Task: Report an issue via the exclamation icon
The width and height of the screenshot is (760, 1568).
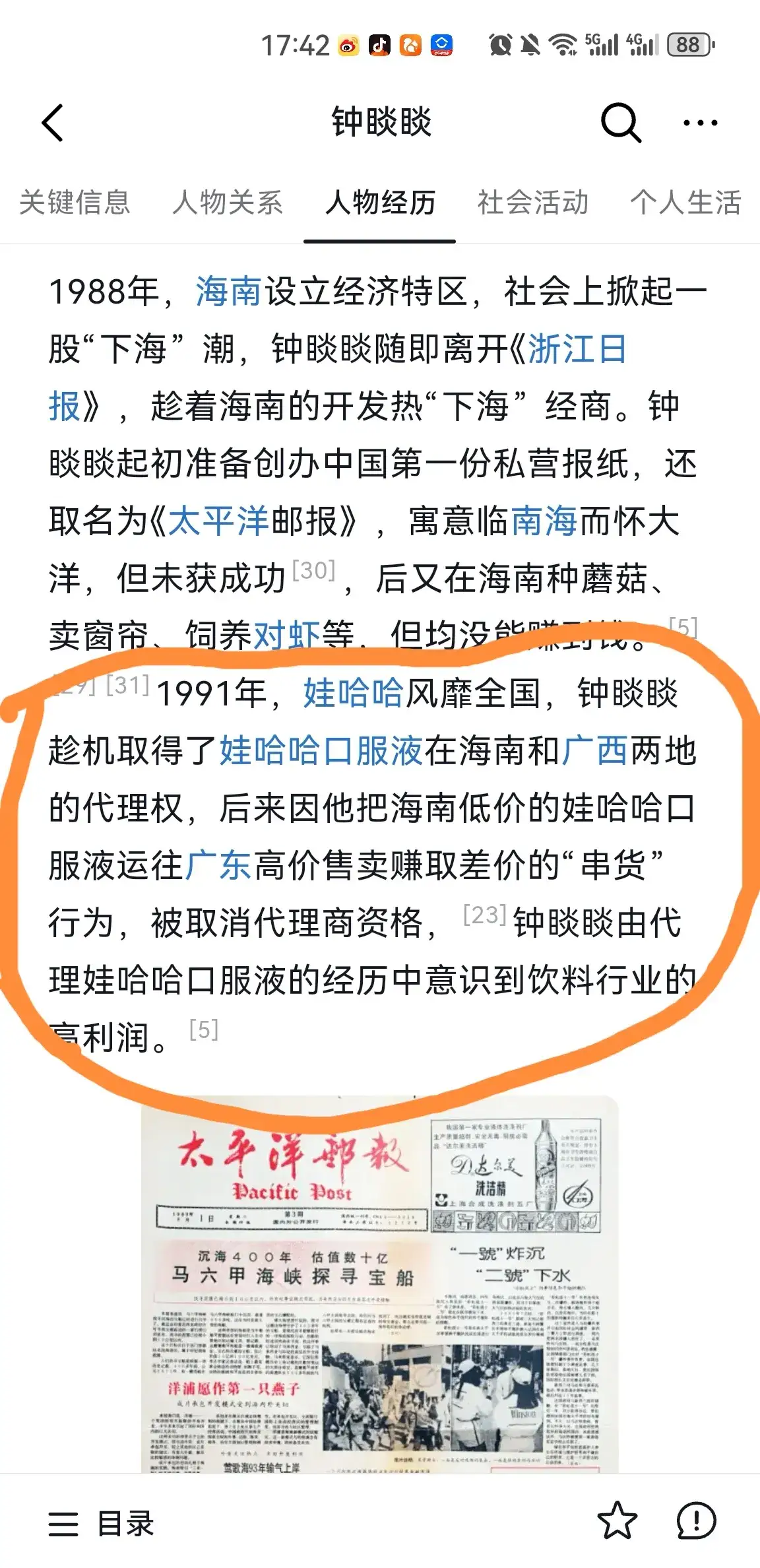Action: click(696, 1520)
